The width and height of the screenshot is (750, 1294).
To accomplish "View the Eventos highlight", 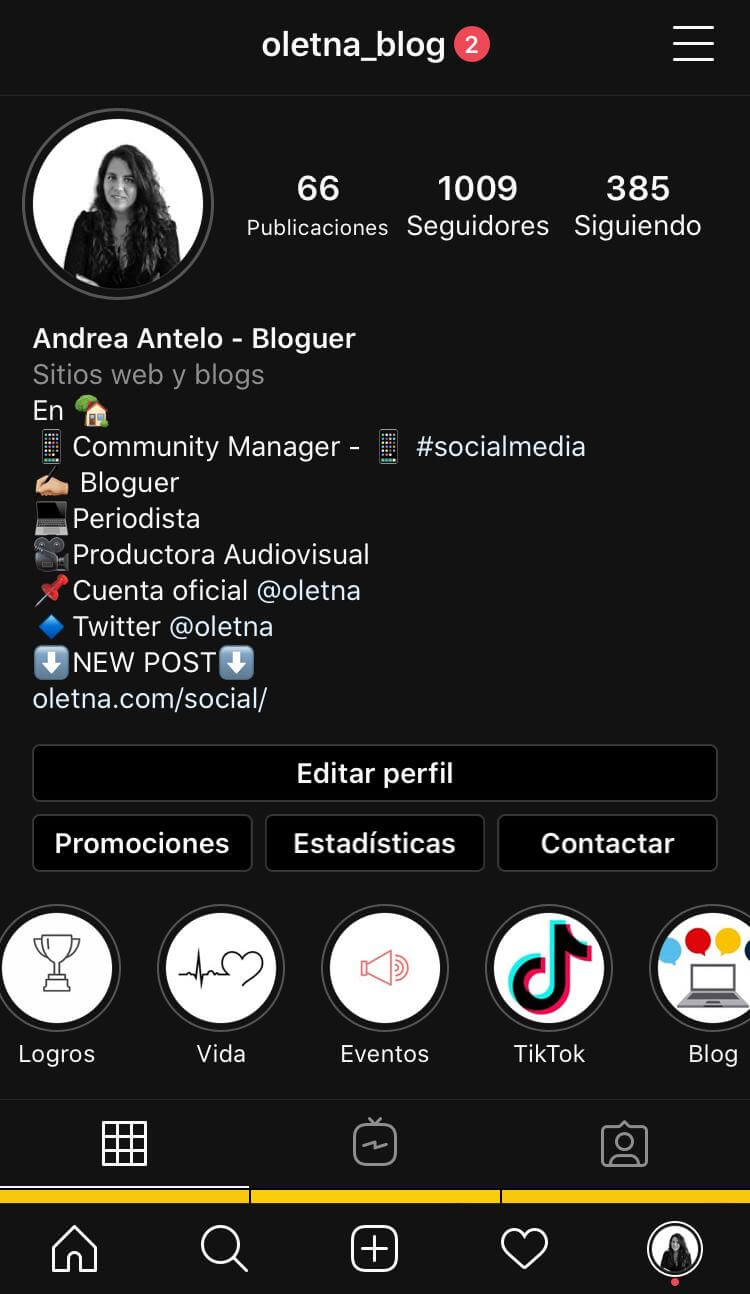I will click(385, 968).
